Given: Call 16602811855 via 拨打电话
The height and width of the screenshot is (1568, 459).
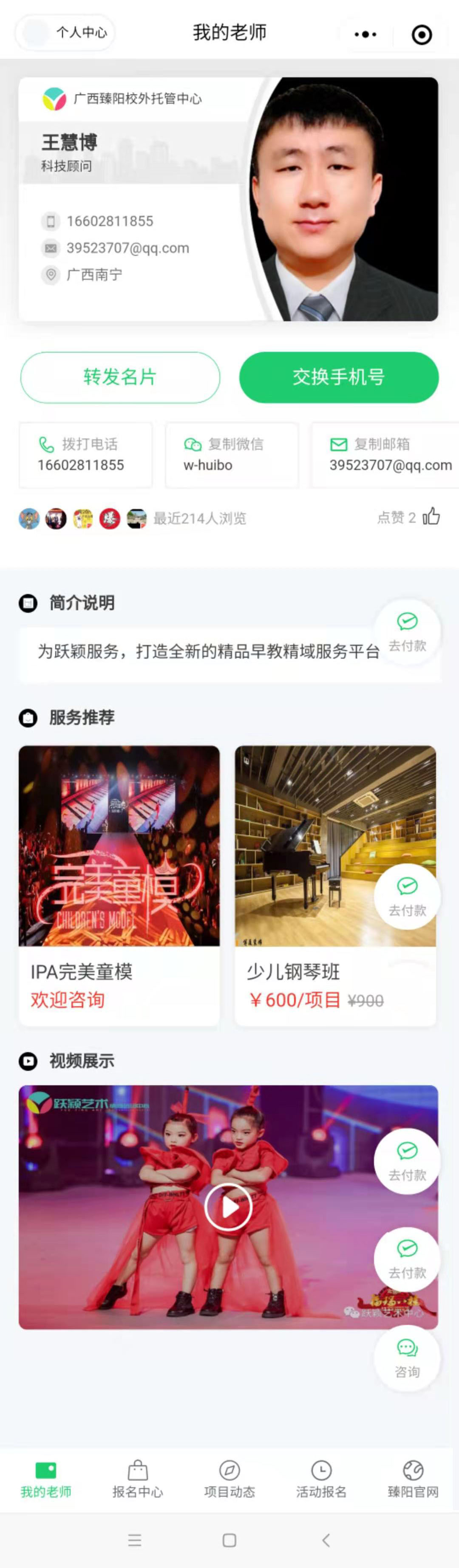Looking at the screenshot, I should (85, 455).
